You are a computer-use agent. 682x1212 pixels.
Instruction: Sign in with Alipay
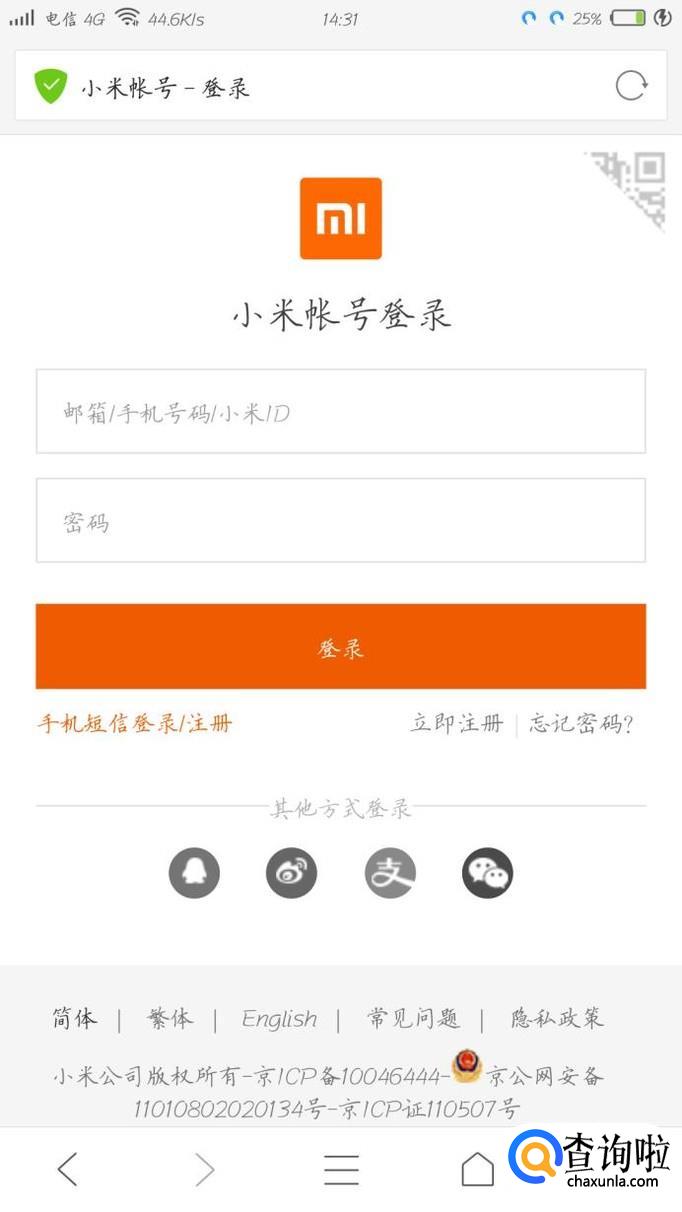coord(389,873)
